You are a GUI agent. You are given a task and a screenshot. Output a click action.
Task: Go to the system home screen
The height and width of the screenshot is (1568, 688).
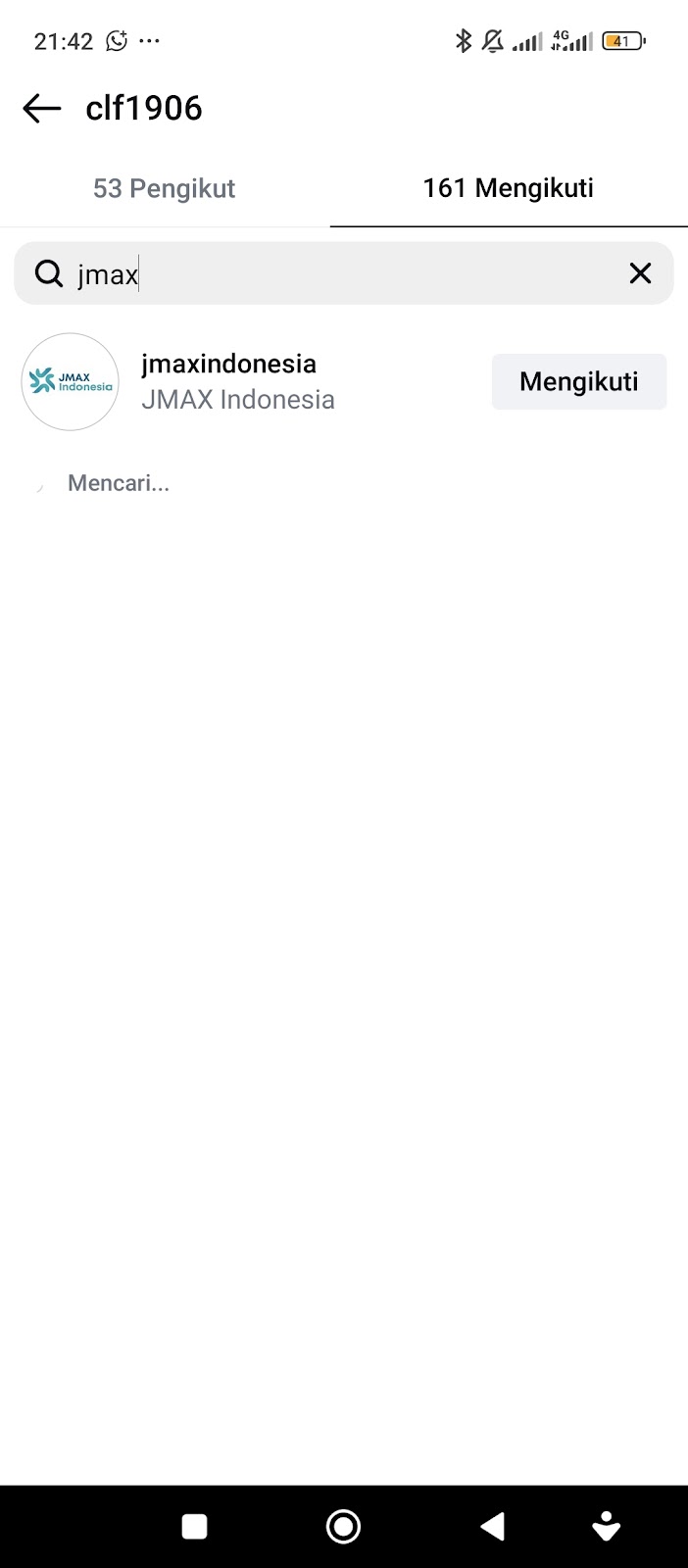[x=343, y=1526]
